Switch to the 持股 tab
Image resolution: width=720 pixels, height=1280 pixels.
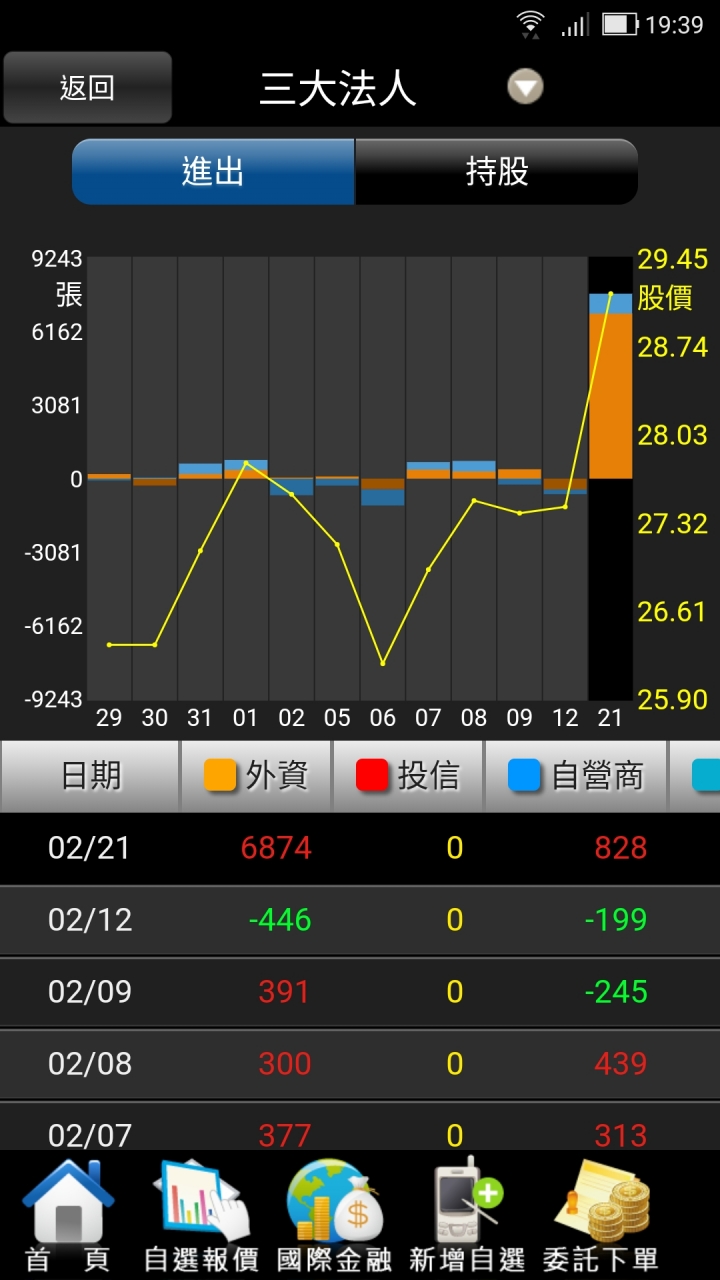pyautogui.click(x=496, y=172)
